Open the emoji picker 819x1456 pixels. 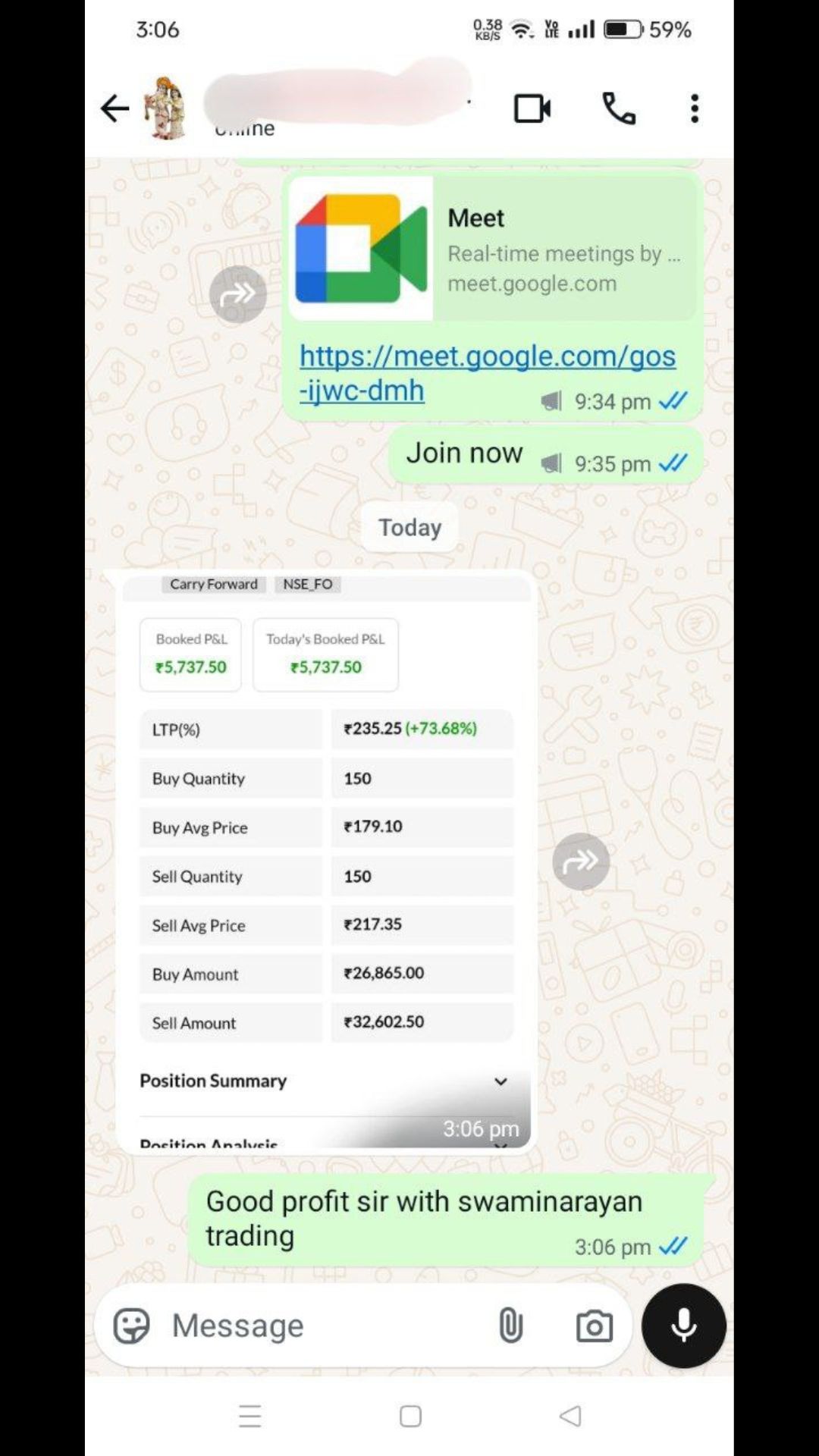click(132, 1326)
